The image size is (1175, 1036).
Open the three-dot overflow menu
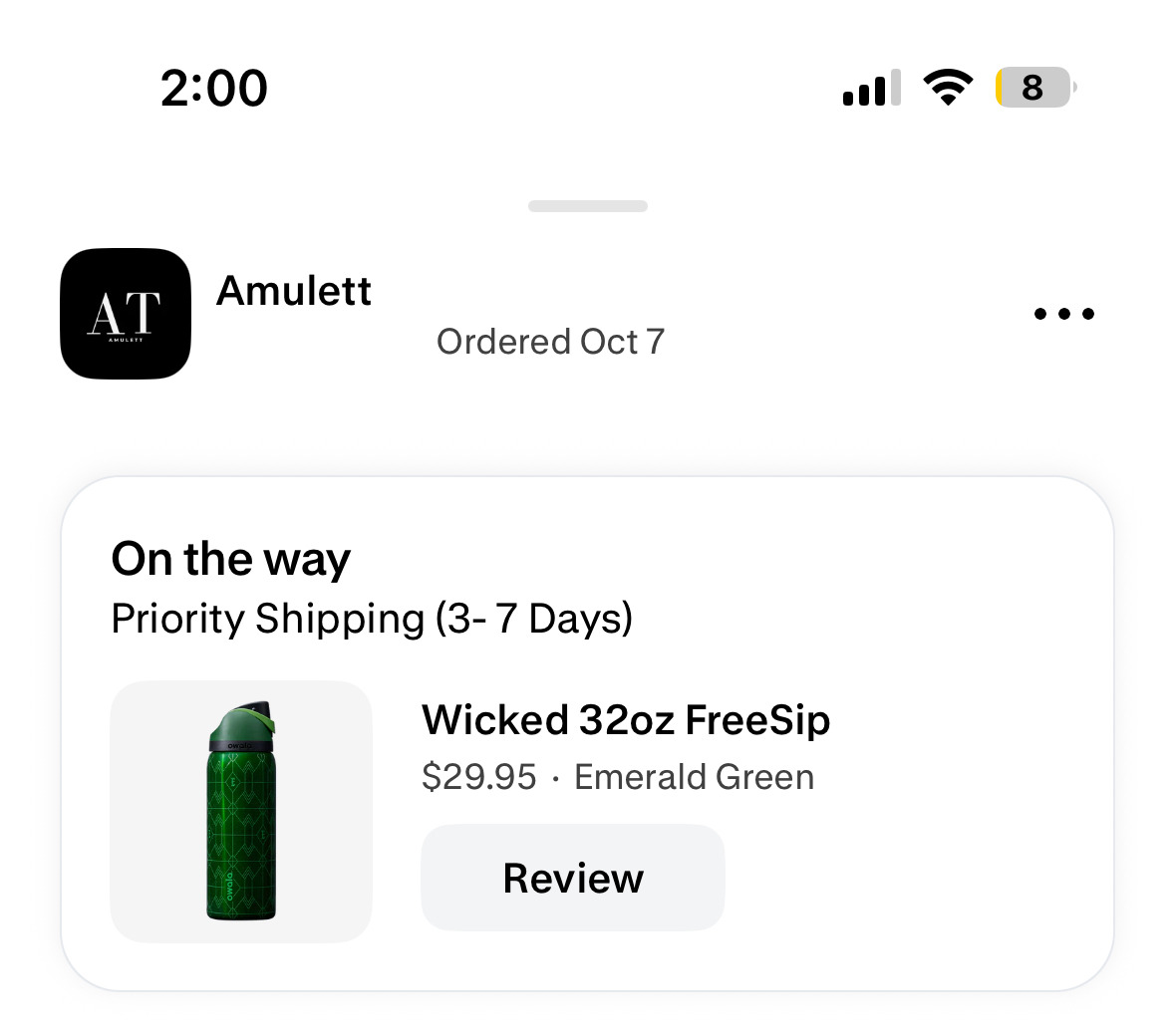[1063, 314]
